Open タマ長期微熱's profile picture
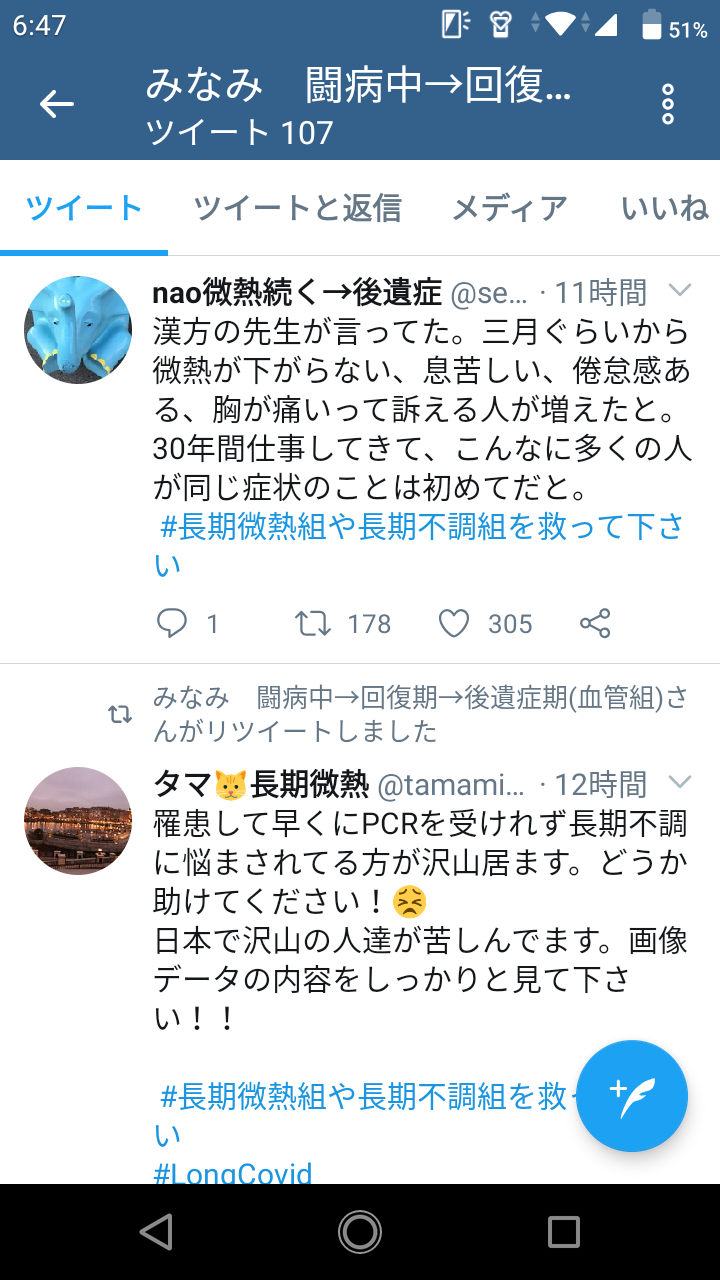720x1280 pixels. point(78,821)
